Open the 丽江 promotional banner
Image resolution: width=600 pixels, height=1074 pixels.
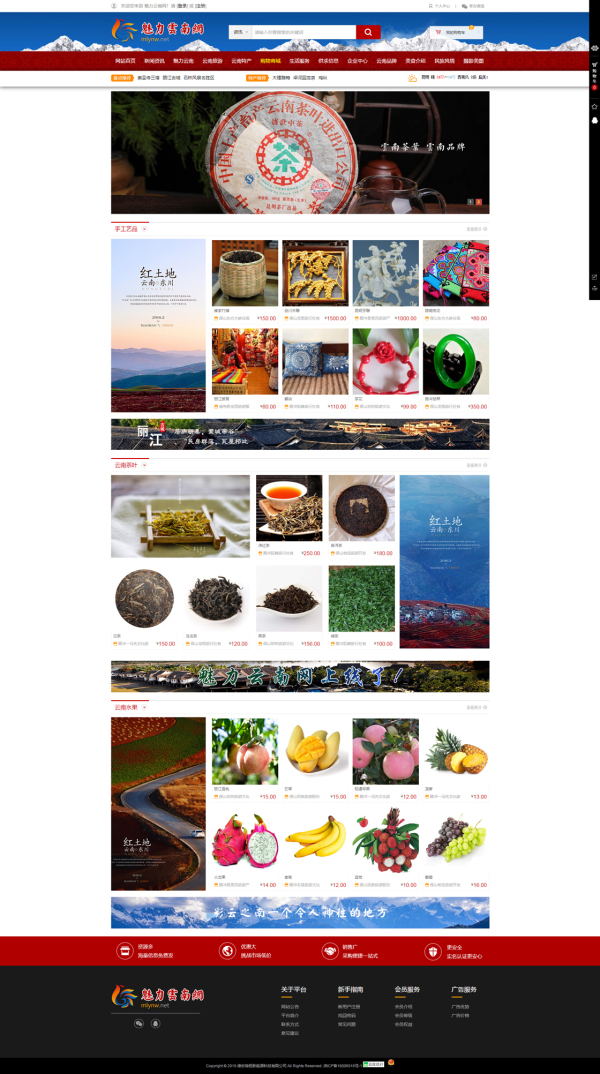300,434
